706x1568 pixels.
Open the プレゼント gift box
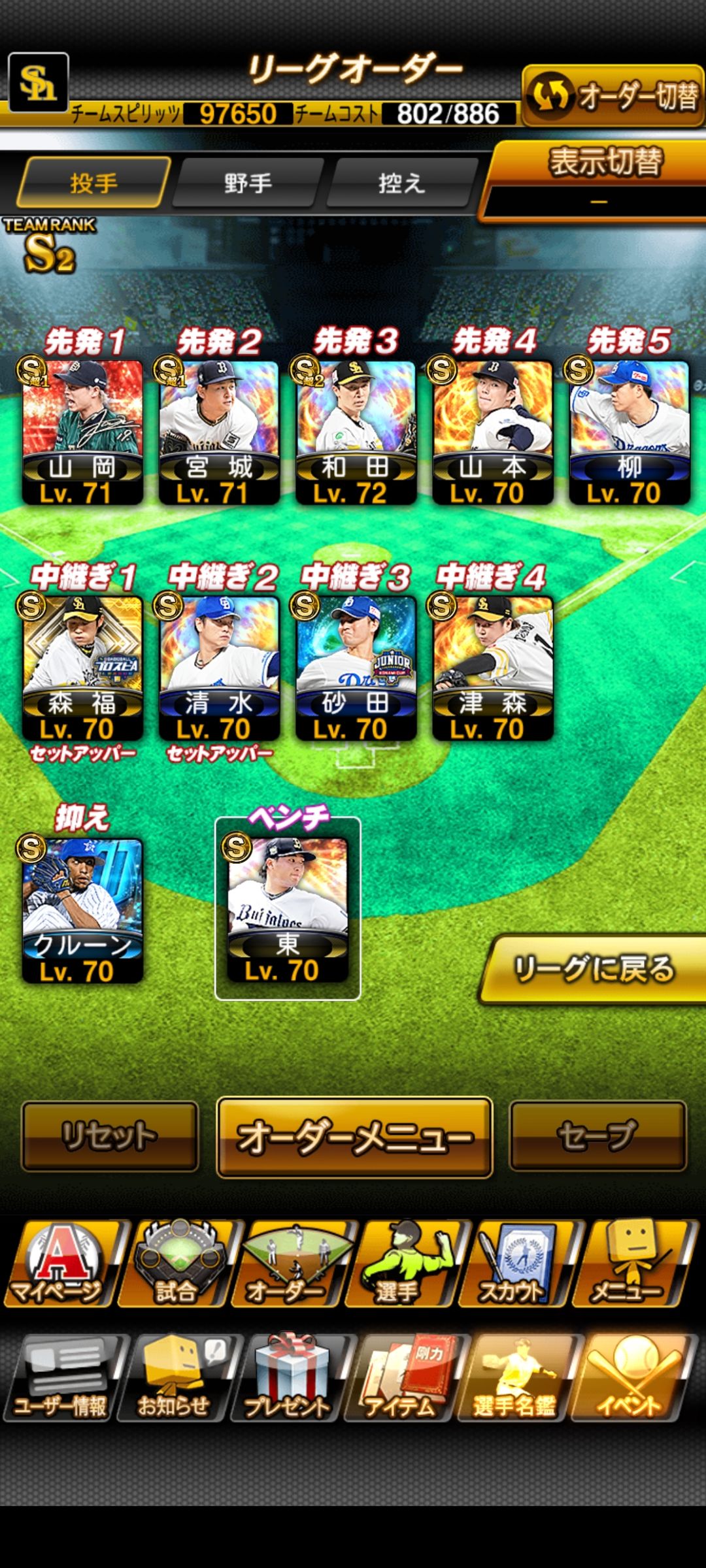coord(288,1379)
